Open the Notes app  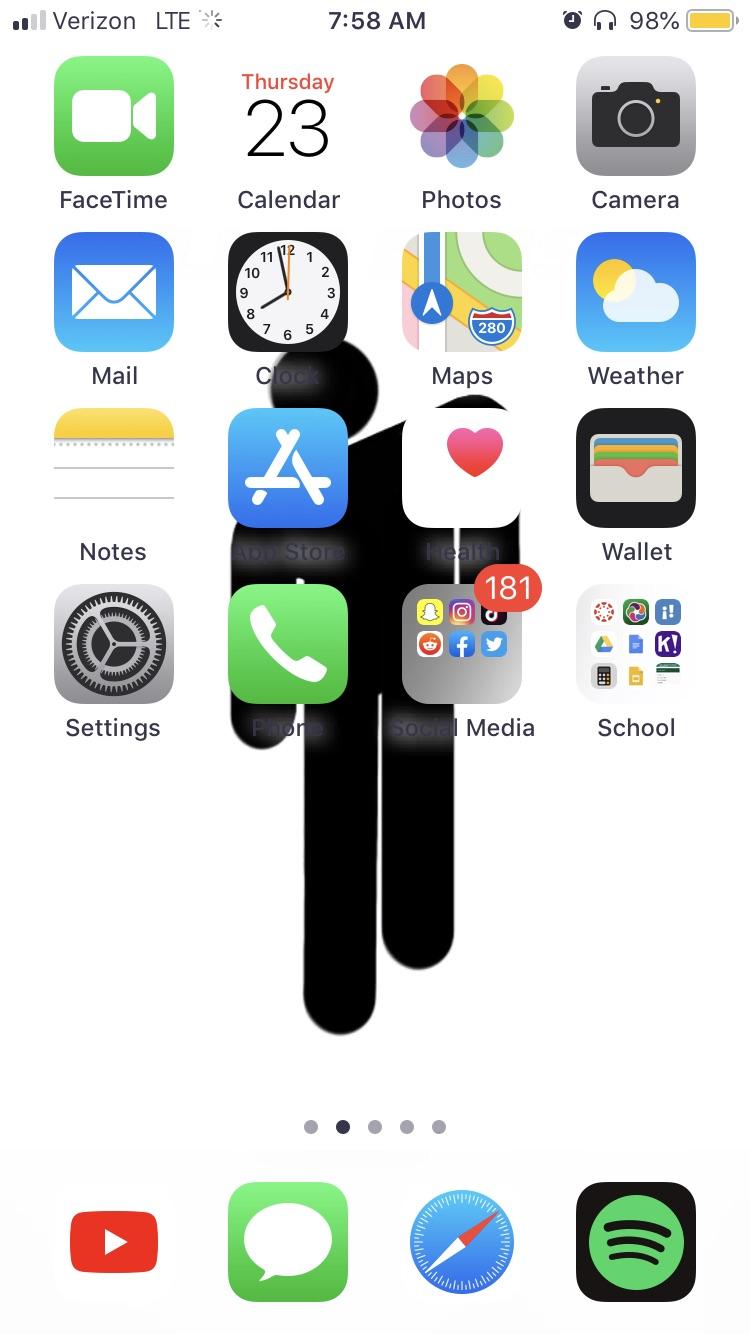tap(114, 468)
